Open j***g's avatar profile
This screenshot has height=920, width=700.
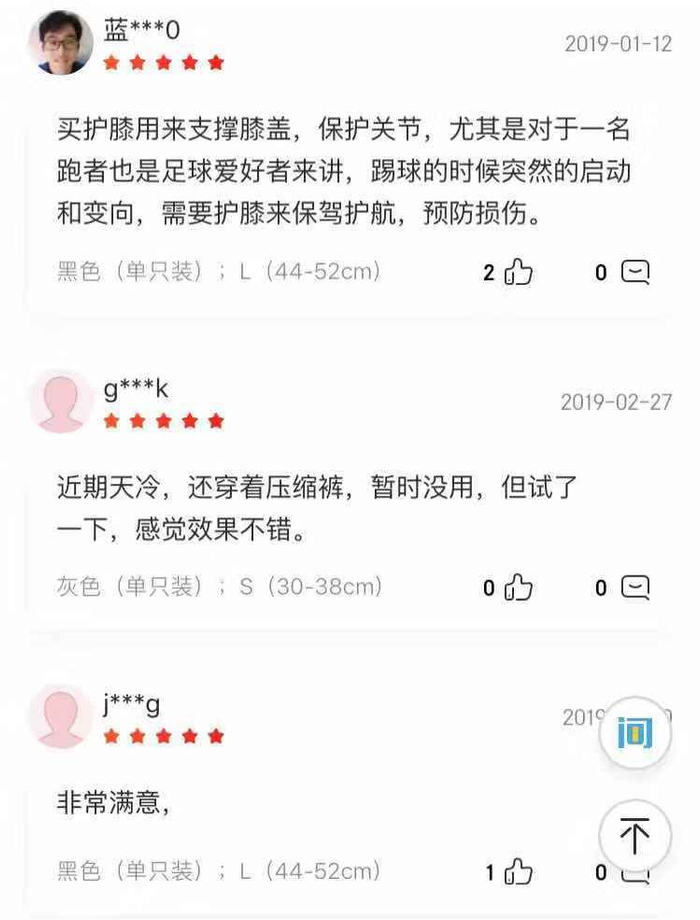(61, 716)
